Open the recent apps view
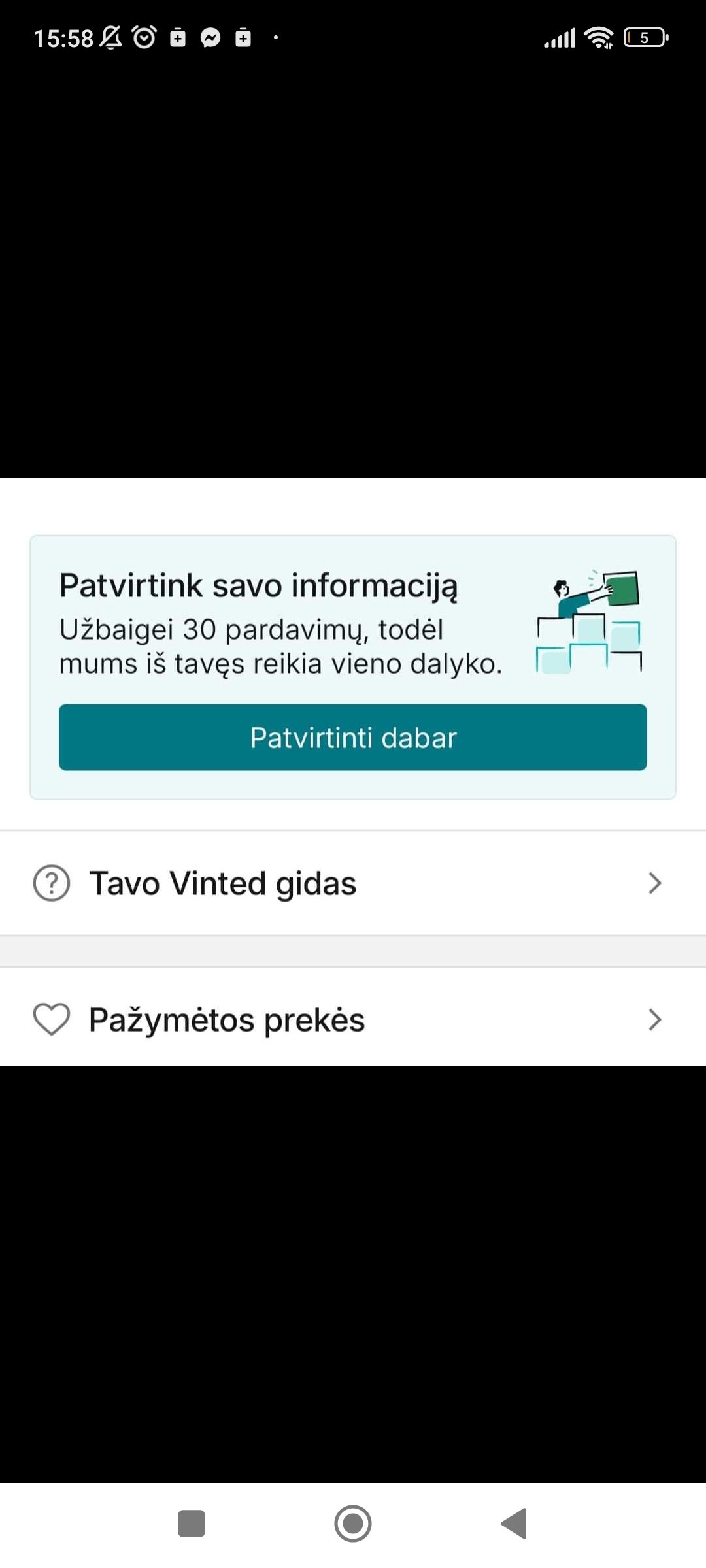 (192, 1524)
